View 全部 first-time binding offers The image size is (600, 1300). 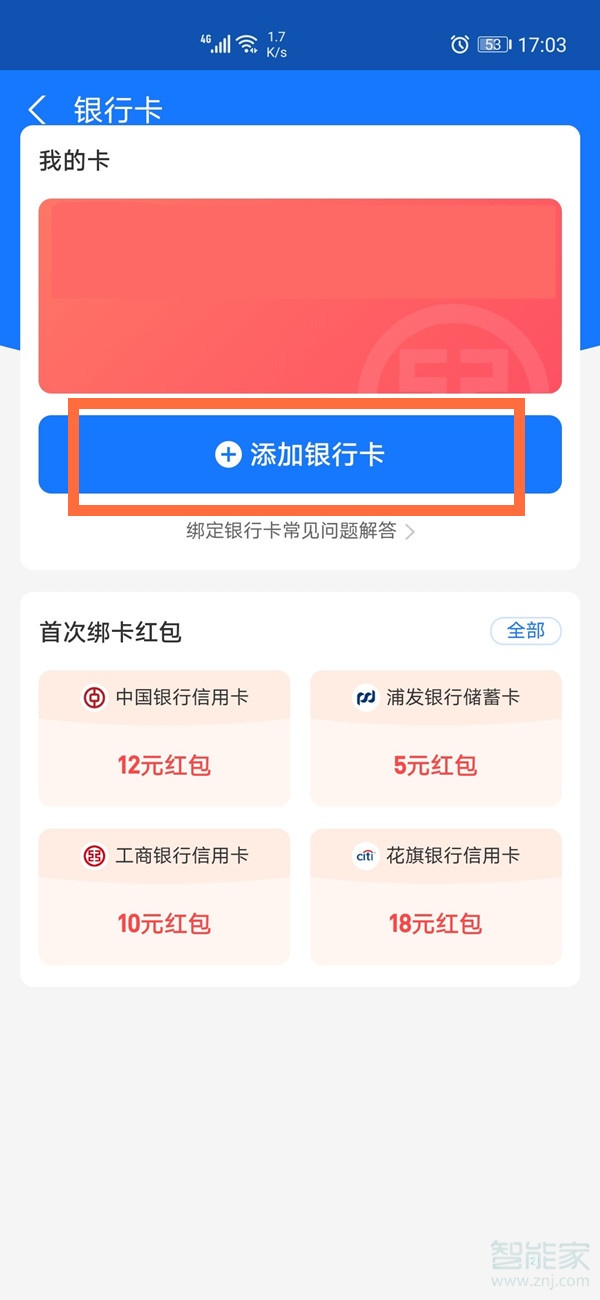(x=525, y=631)
